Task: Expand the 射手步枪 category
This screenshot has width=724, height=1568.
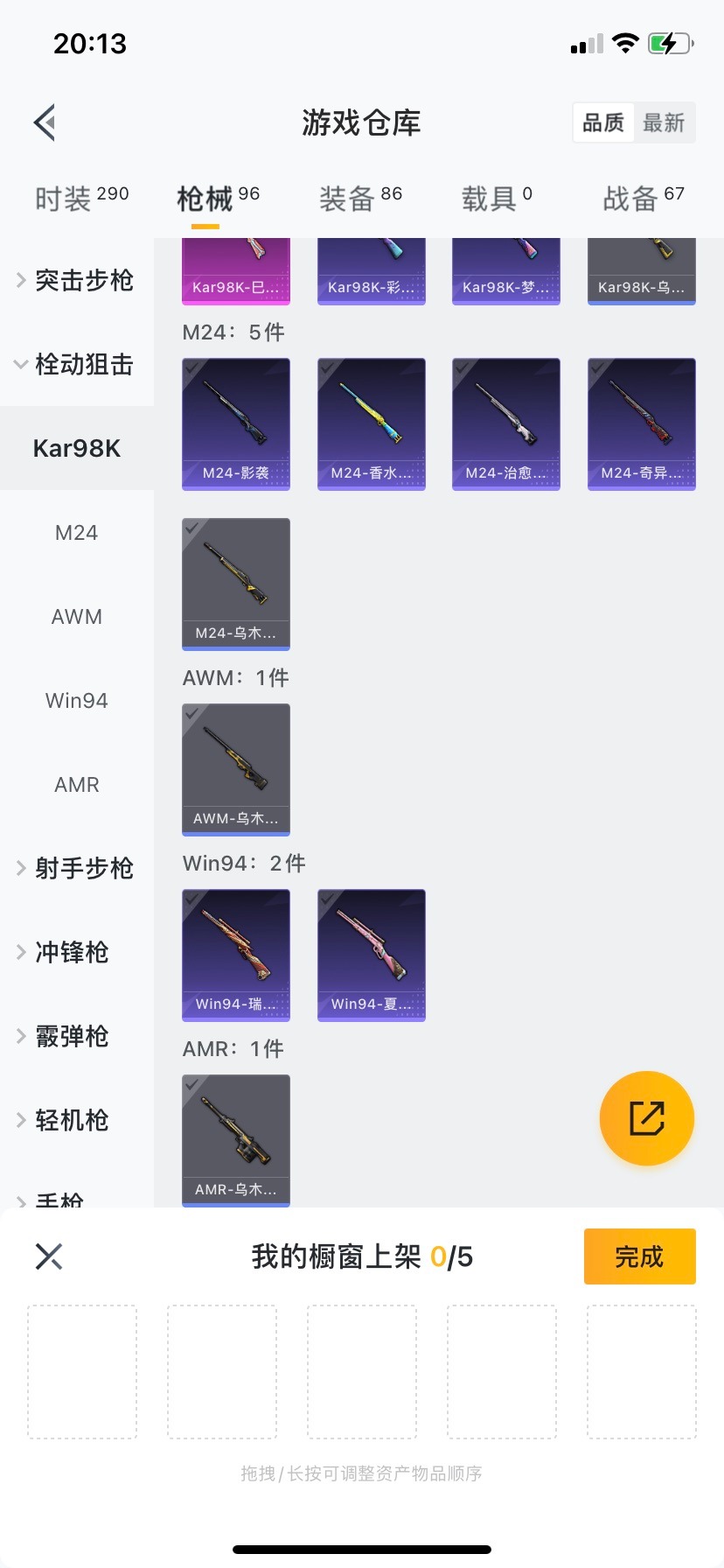Action: point(77,868)
